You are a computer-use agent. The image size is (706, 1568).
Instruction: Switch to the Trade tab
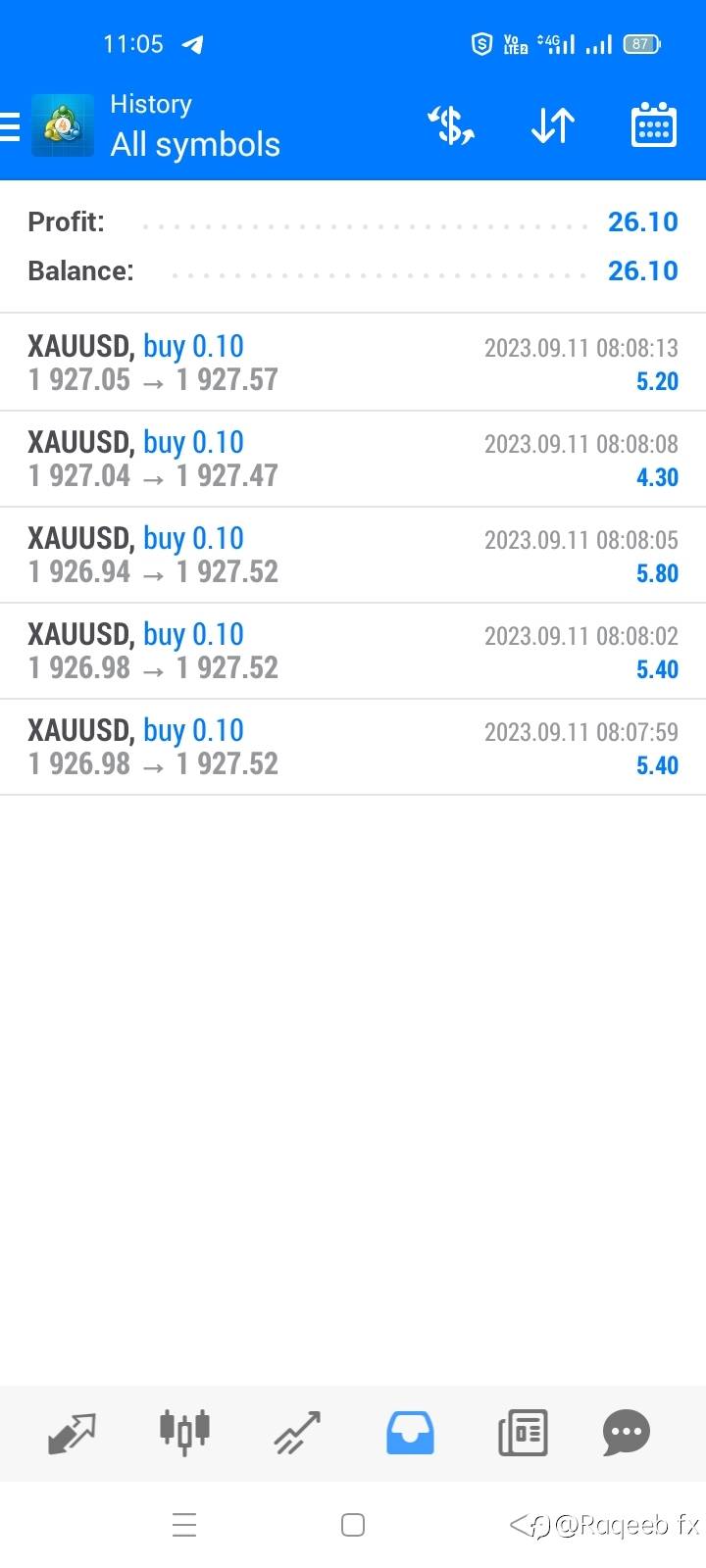click(x=297, y=1433)
